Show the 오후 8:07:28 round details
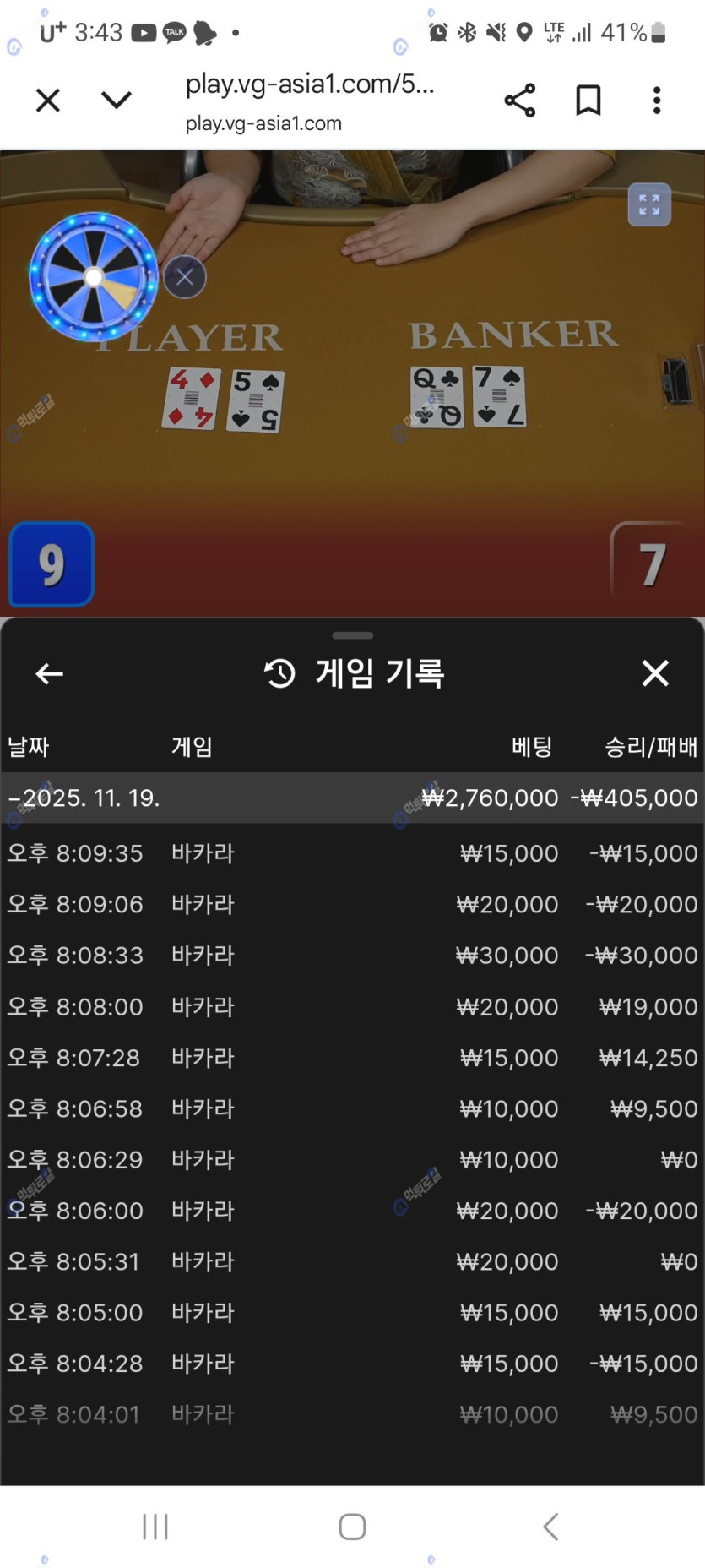 (352, 1058)
